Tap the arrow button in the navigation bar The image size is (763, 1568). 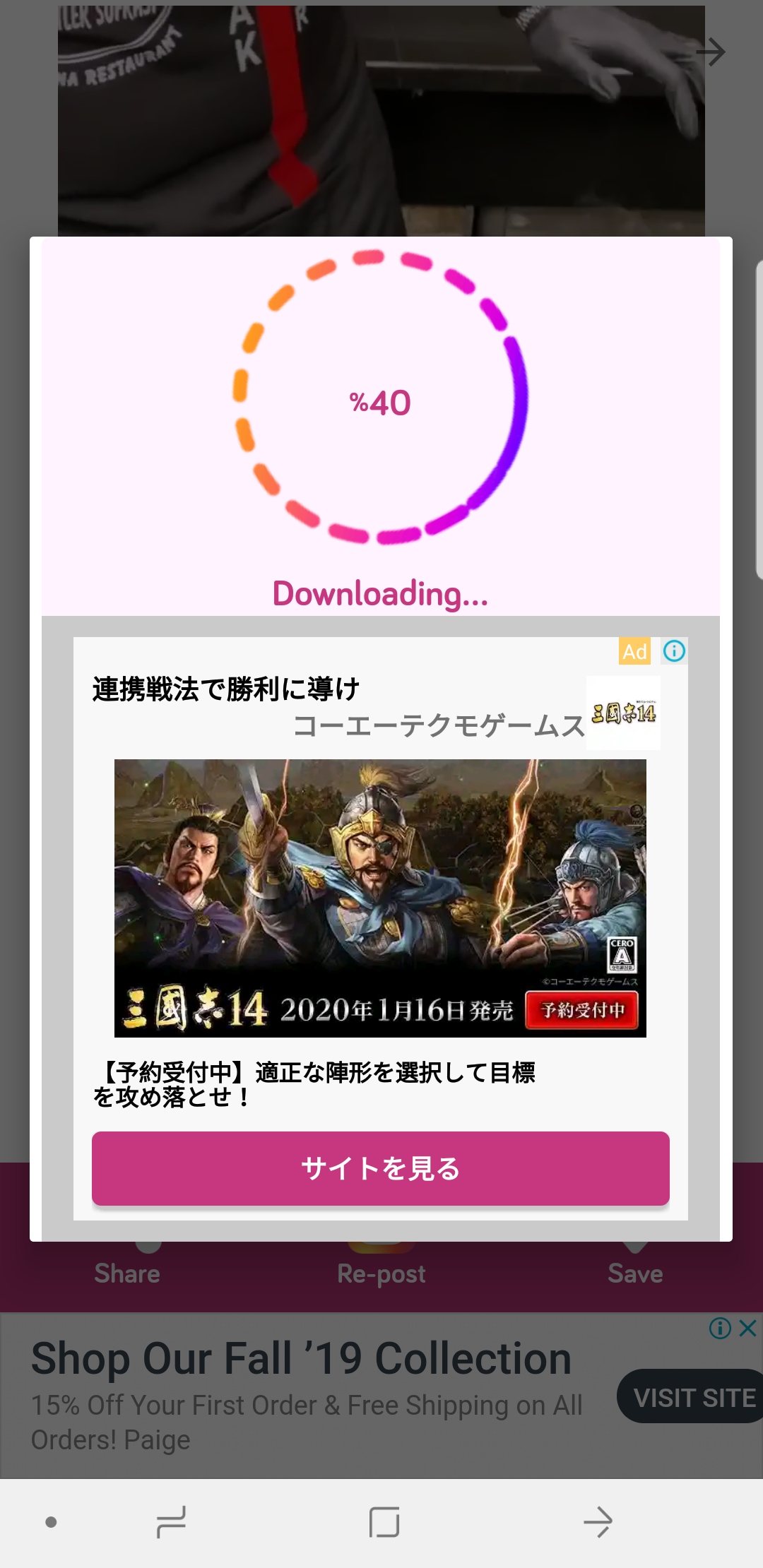tap(597, 1522)
